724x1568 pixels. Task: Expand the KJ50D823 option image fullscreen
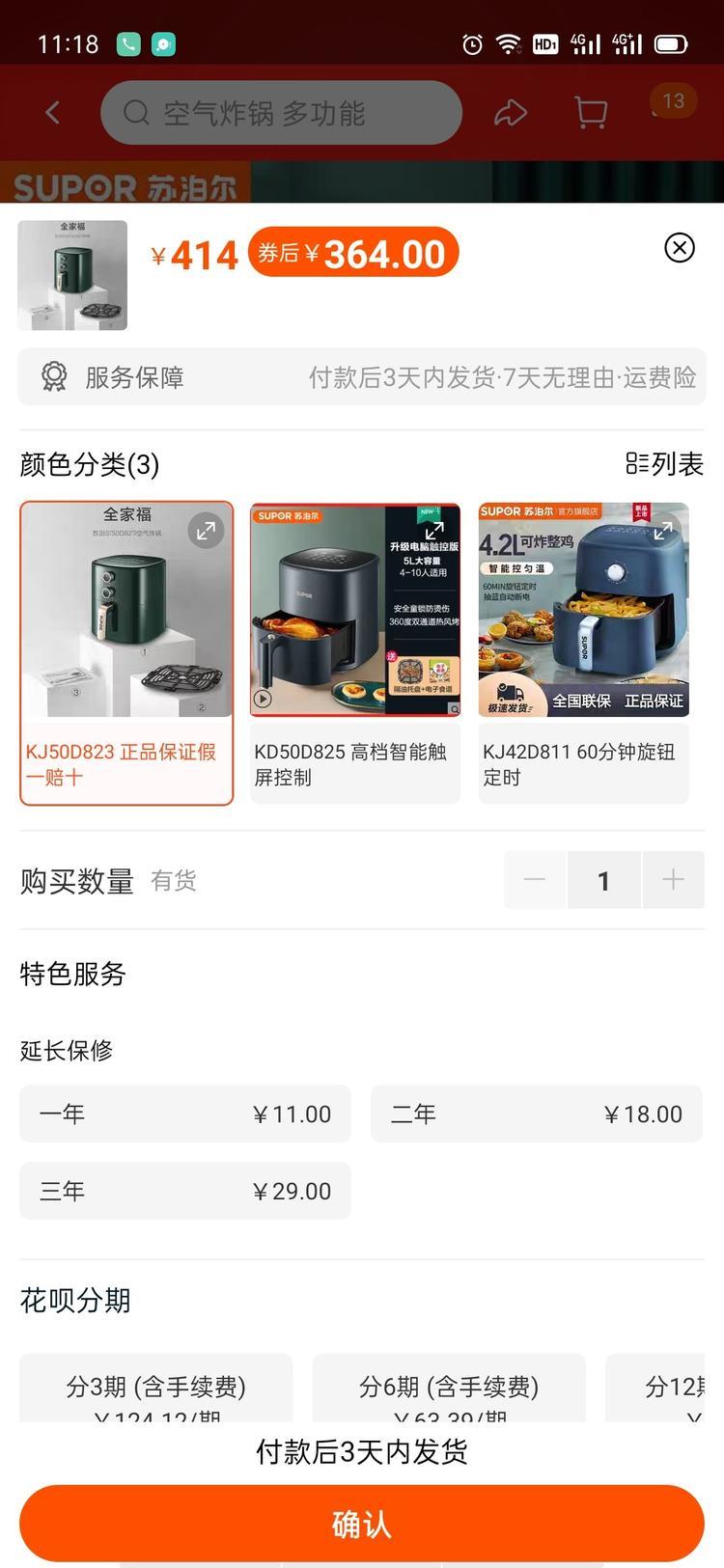point(206,531)
